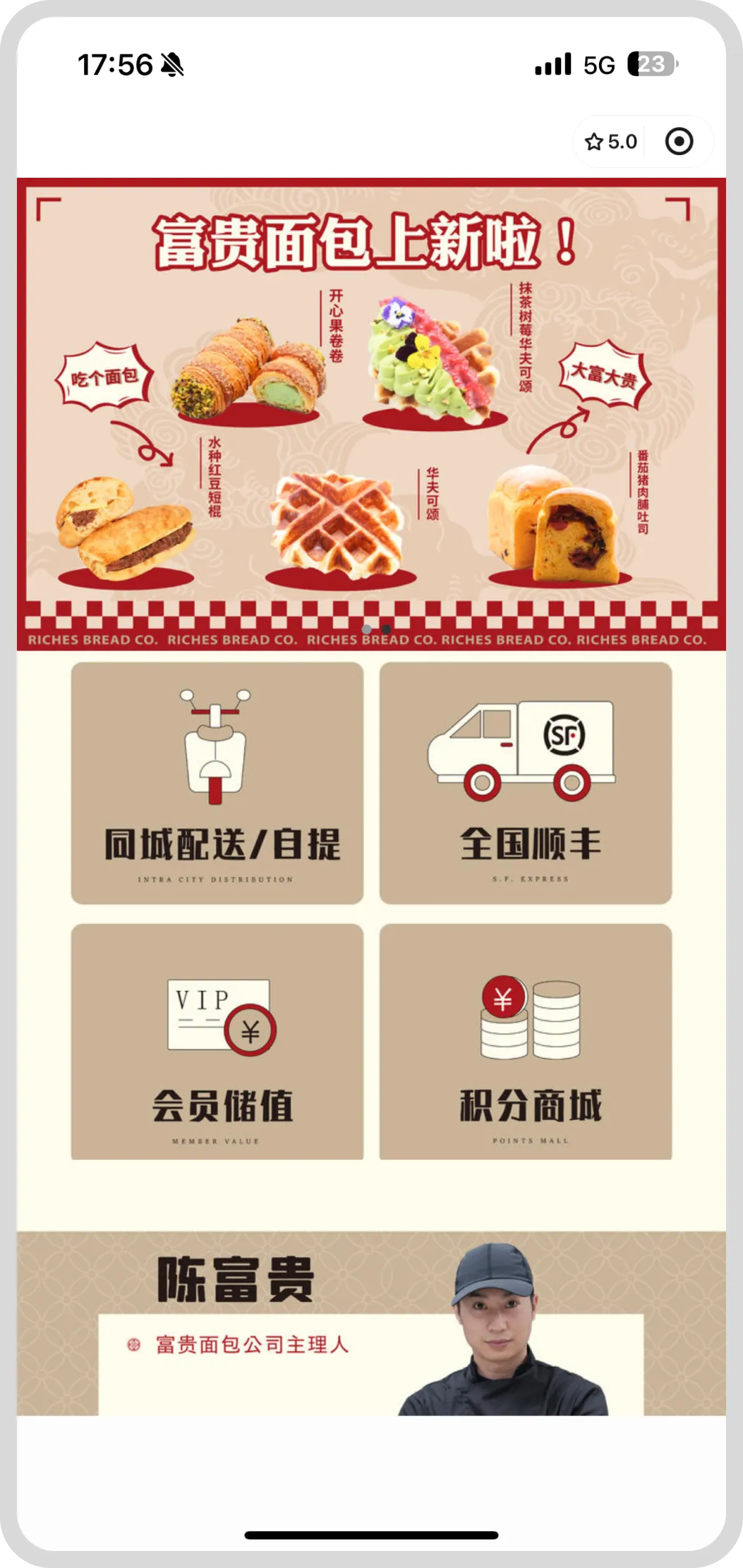
Task: Jump to the second banner slide dot
Action: click(x=386, y=629)
